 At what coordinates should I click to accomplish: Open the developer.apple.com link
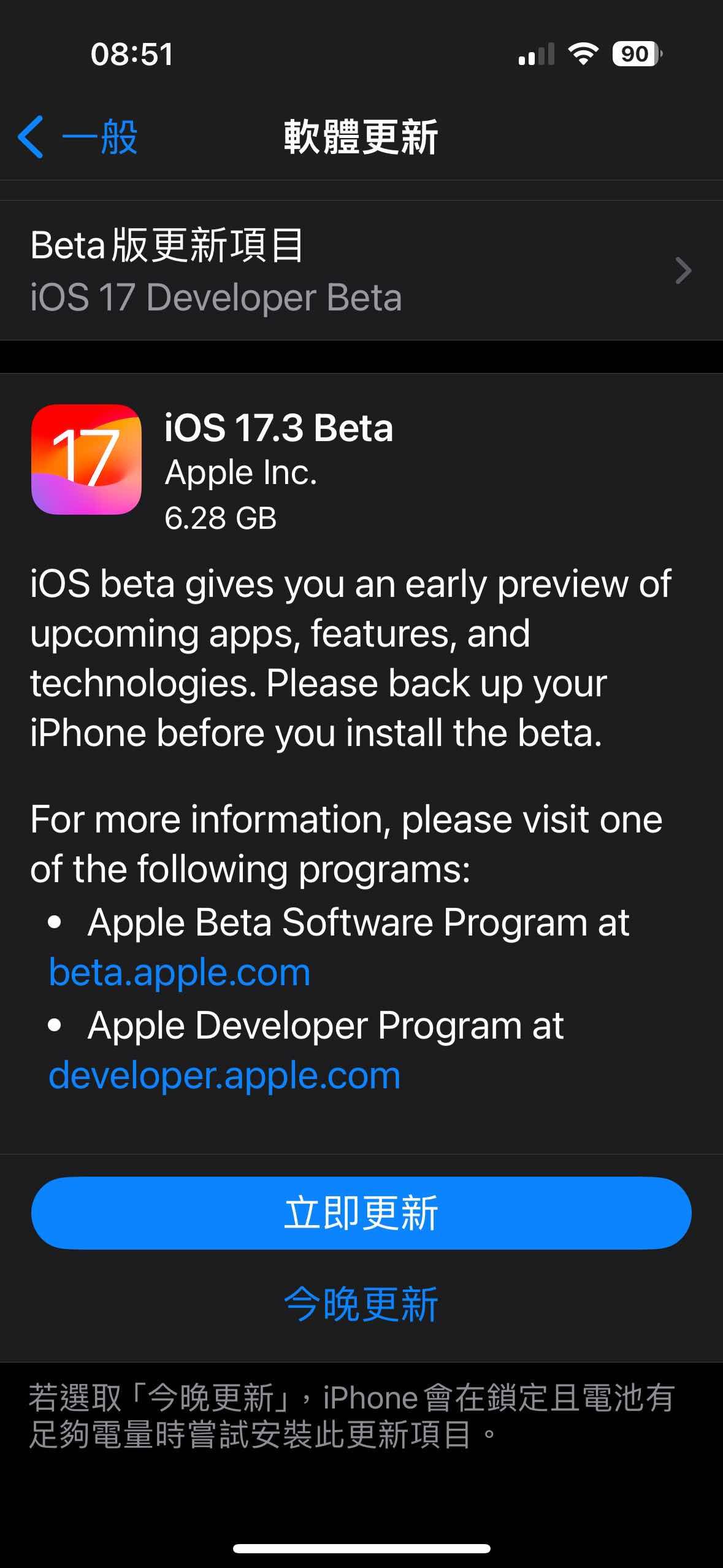[224, 1075]
